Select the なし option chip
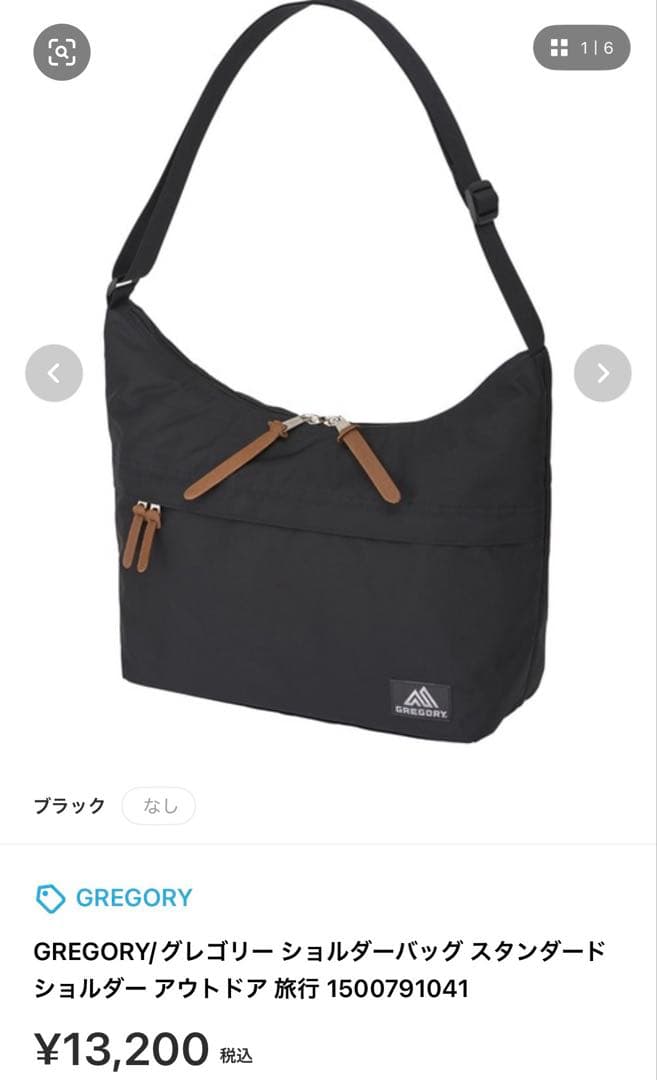 click(x=159, y=806)
